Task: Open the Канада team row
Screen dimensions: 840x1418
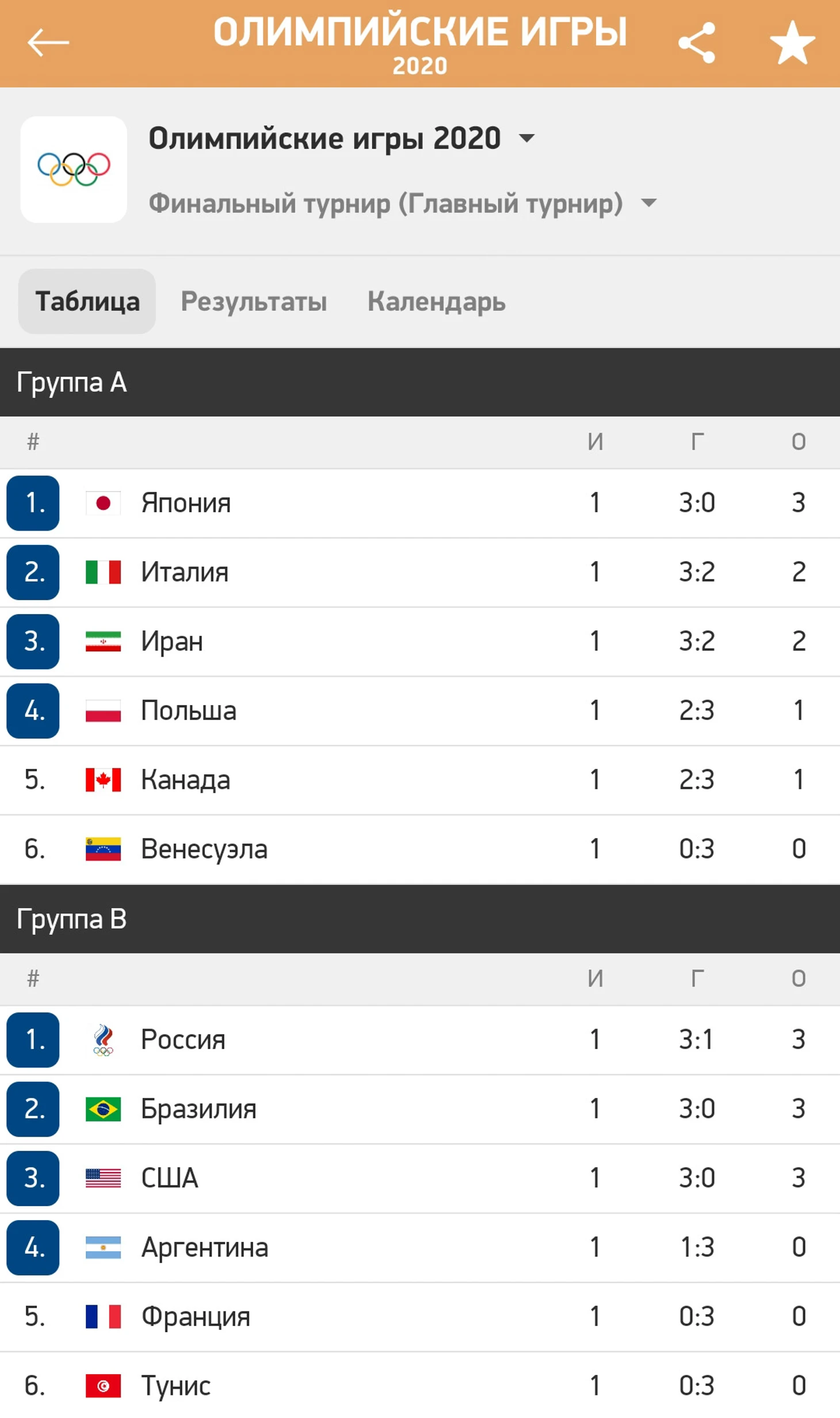Action: 185,780
